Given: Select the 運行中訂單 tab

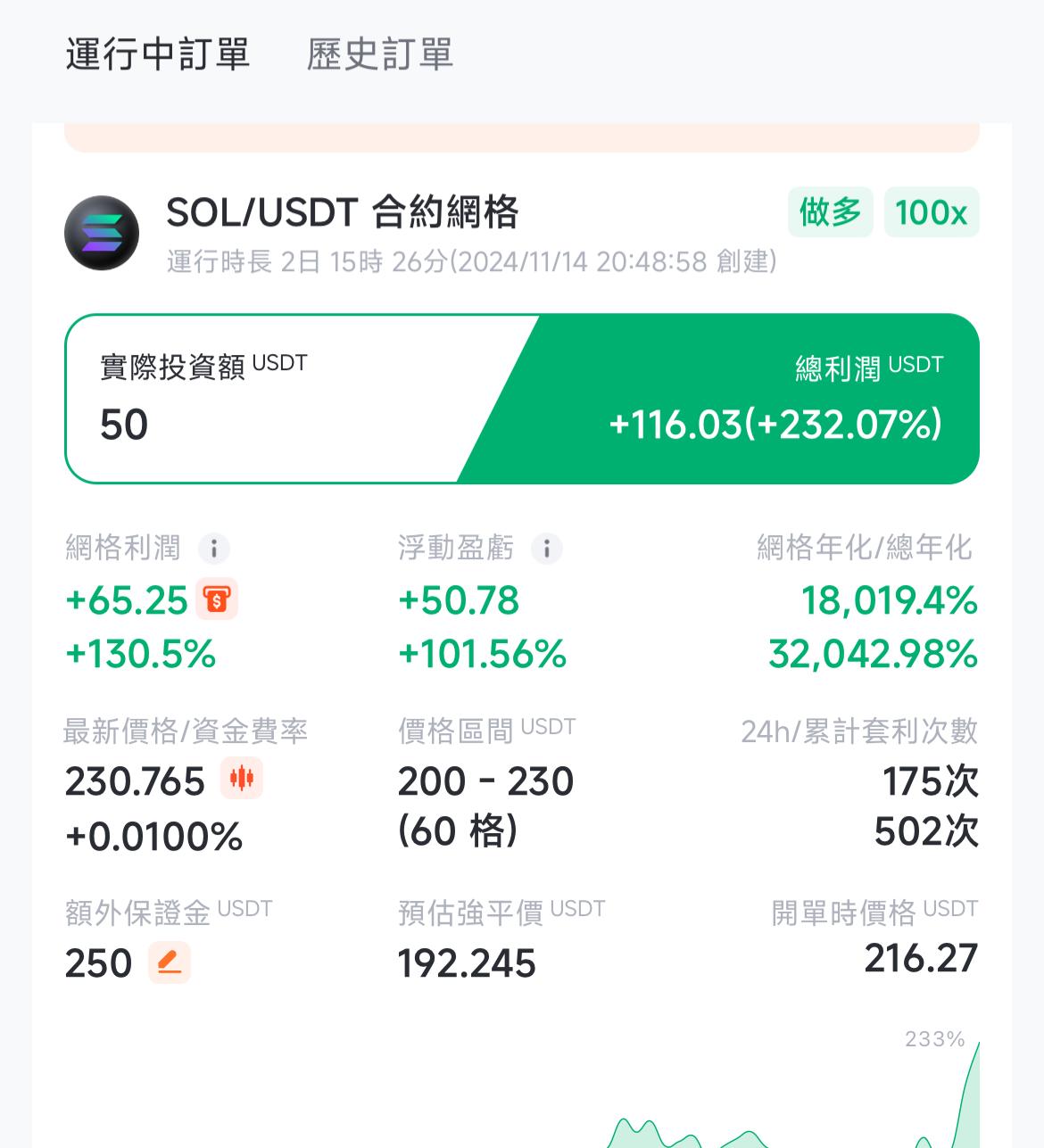Looking at the screenshot, I should point(157,54).
